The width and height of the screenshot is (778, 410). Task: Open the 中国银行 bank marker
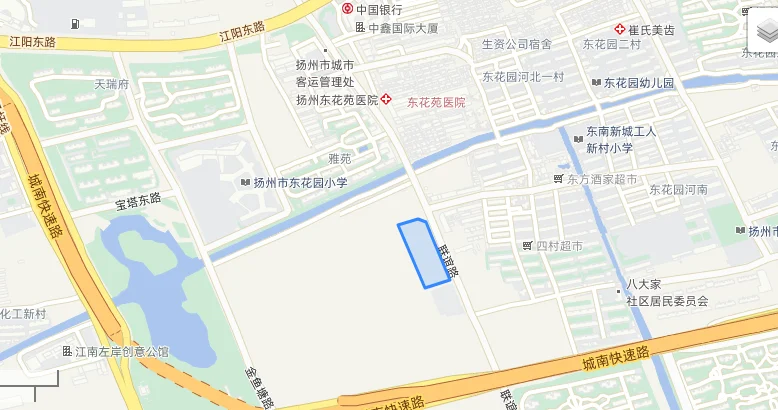[348, 9]
